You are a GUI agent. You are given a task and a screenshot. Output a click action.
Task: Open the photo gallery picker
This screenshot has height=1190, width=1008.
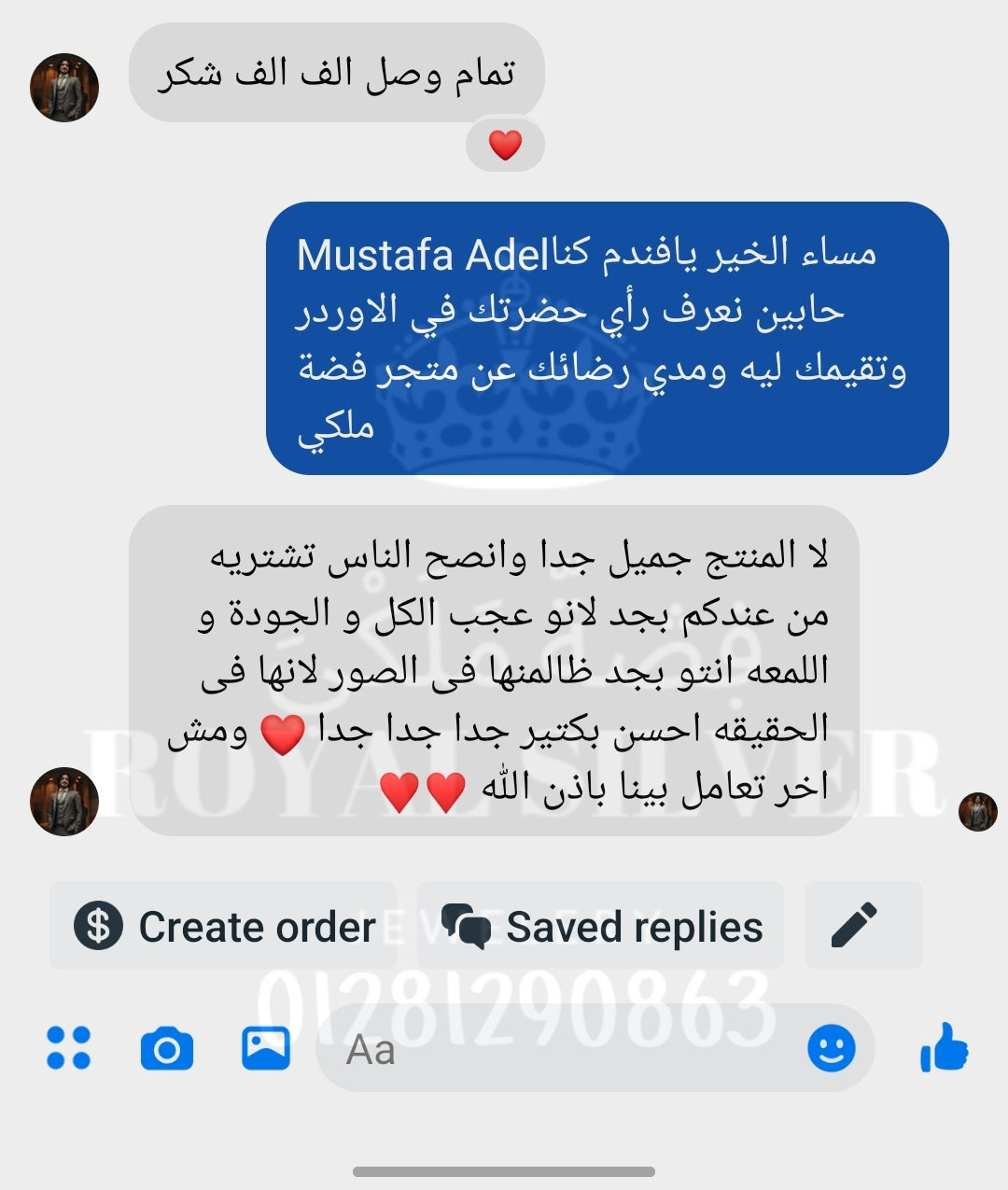click(266, 1048)
